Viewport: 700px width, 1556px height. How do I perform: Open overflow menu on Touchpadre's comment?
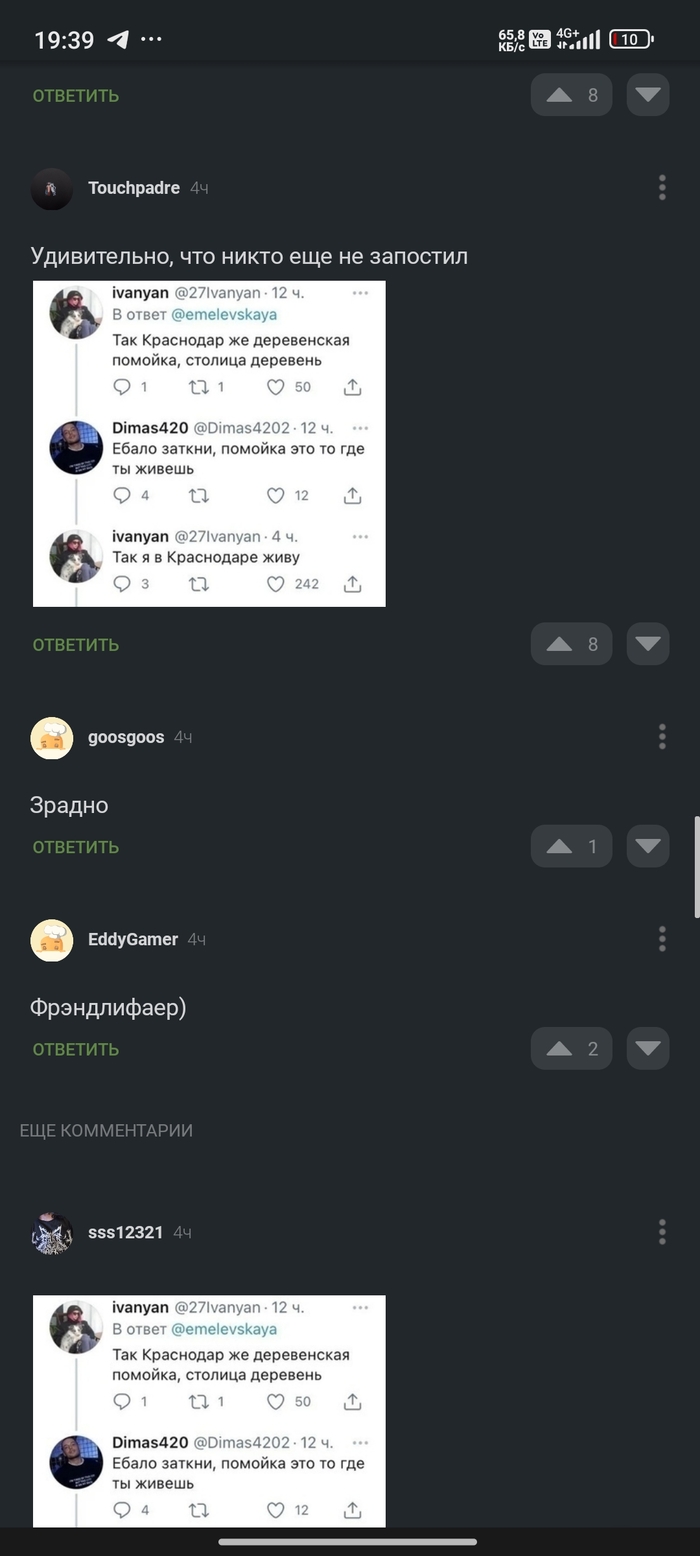coord(662,188)
